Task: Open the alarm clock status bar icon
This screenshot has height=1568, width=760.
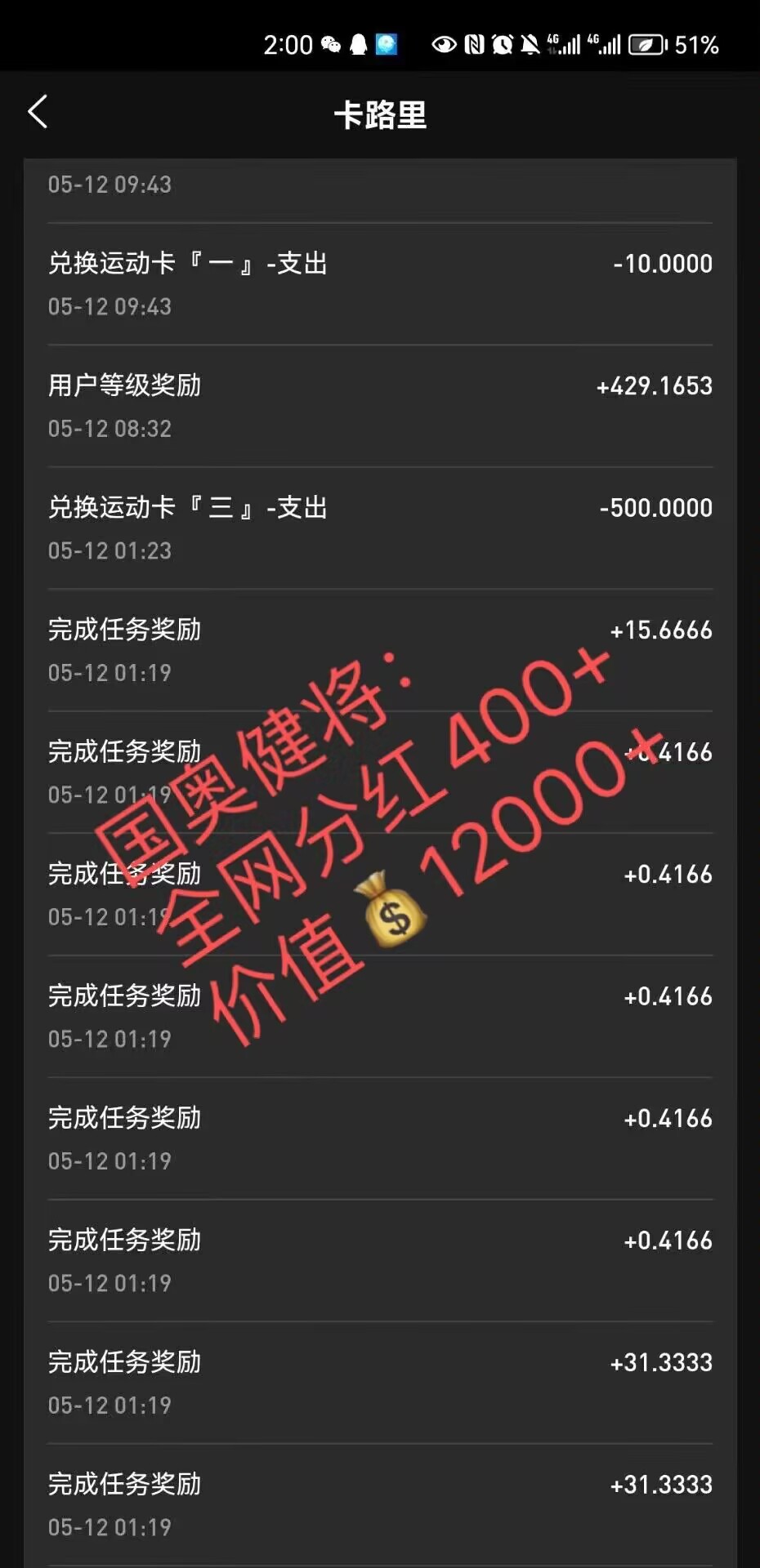Action: pos(500,42)
